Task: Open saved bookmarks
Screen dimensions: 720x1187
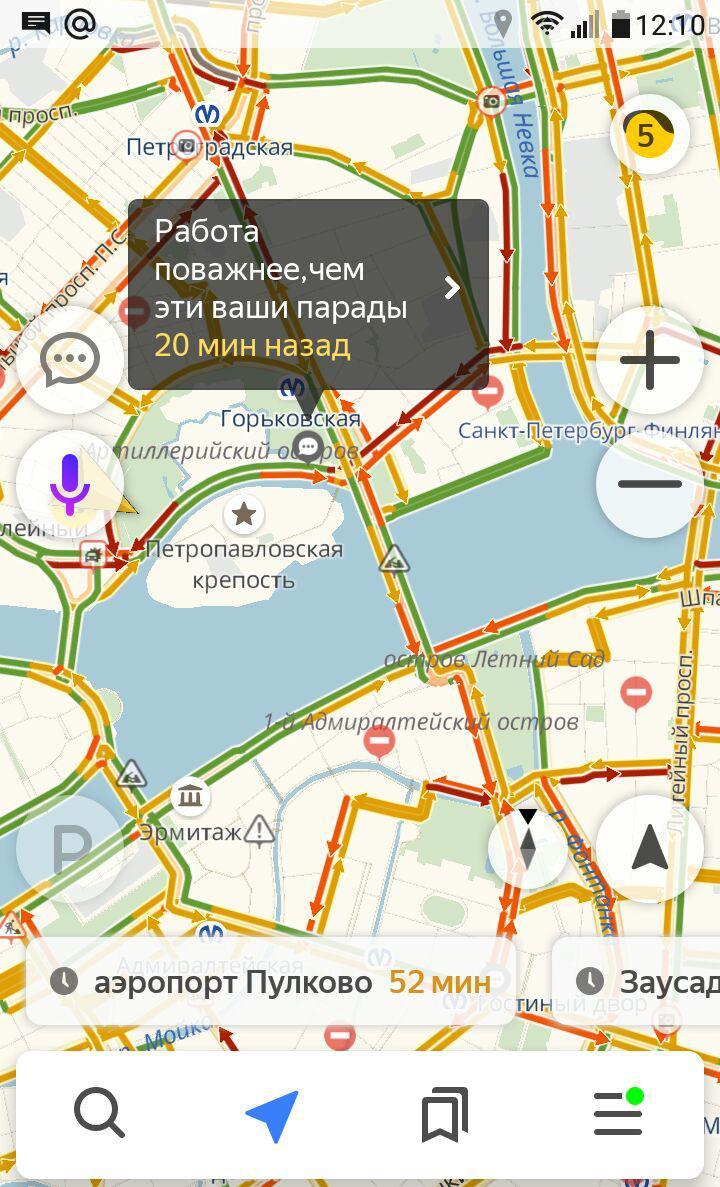Action: pyautogui.click(x=445, y=1114)
